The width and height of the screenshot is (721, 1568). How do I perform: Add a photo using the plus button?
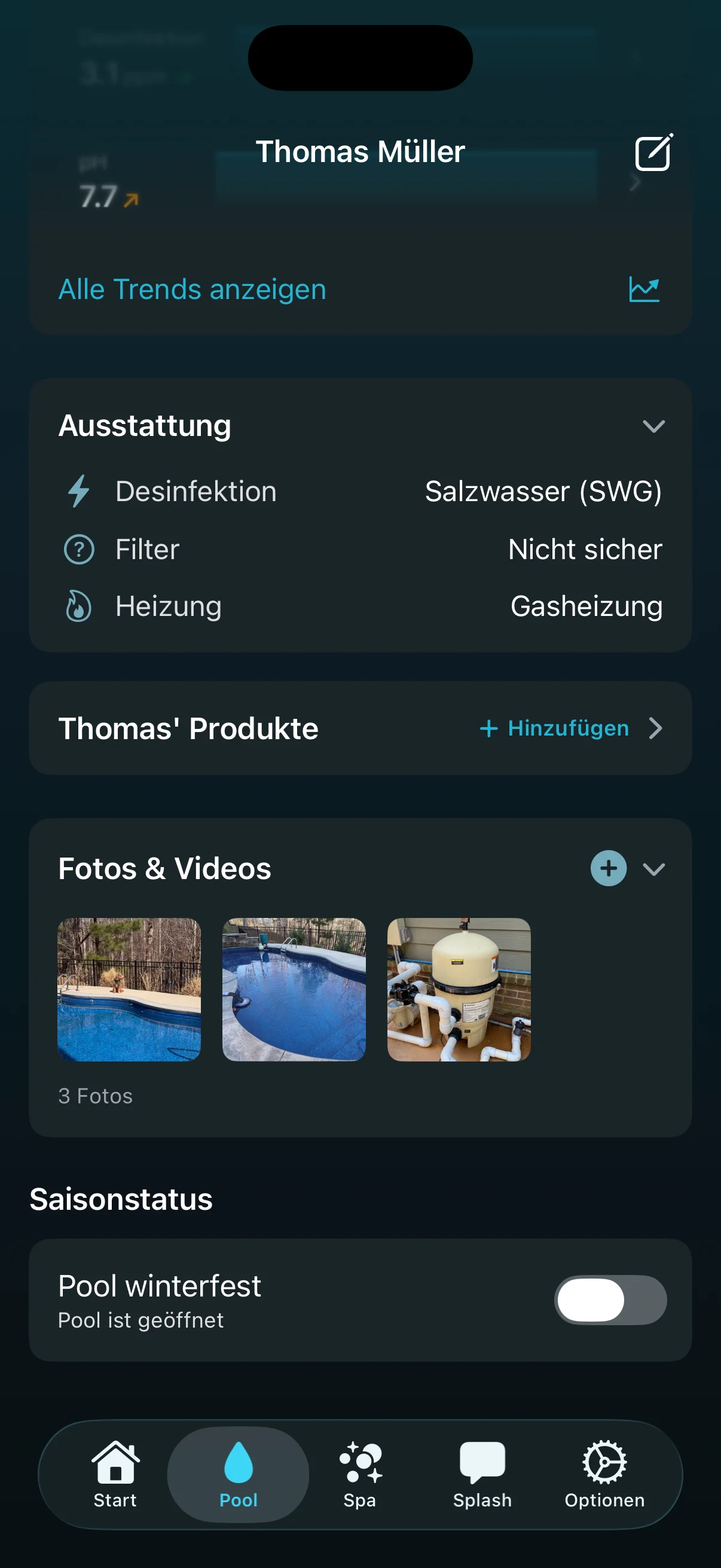pos(608,868)
